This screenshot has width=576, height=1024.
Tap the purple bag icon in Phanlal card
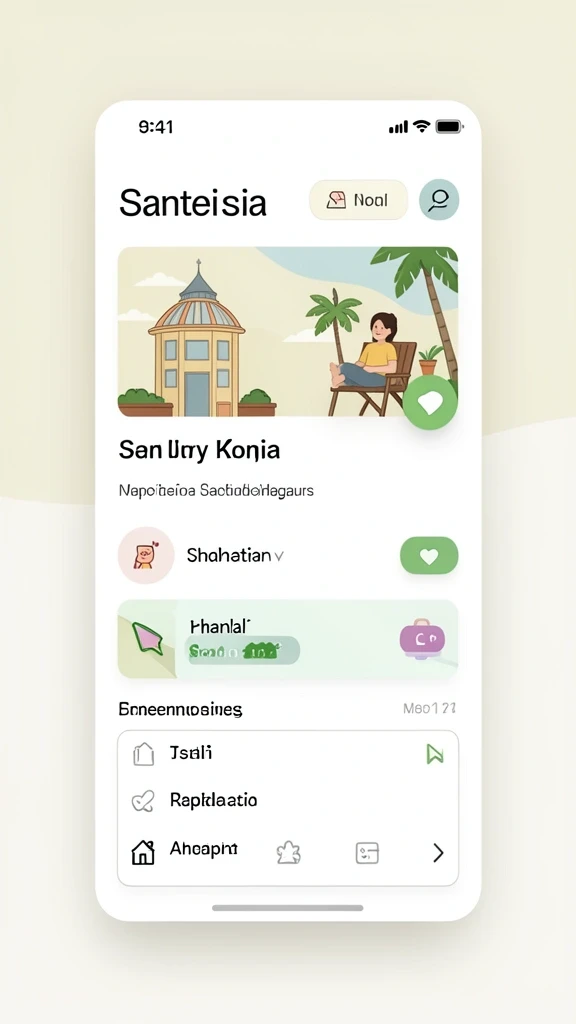pos(422,639)
